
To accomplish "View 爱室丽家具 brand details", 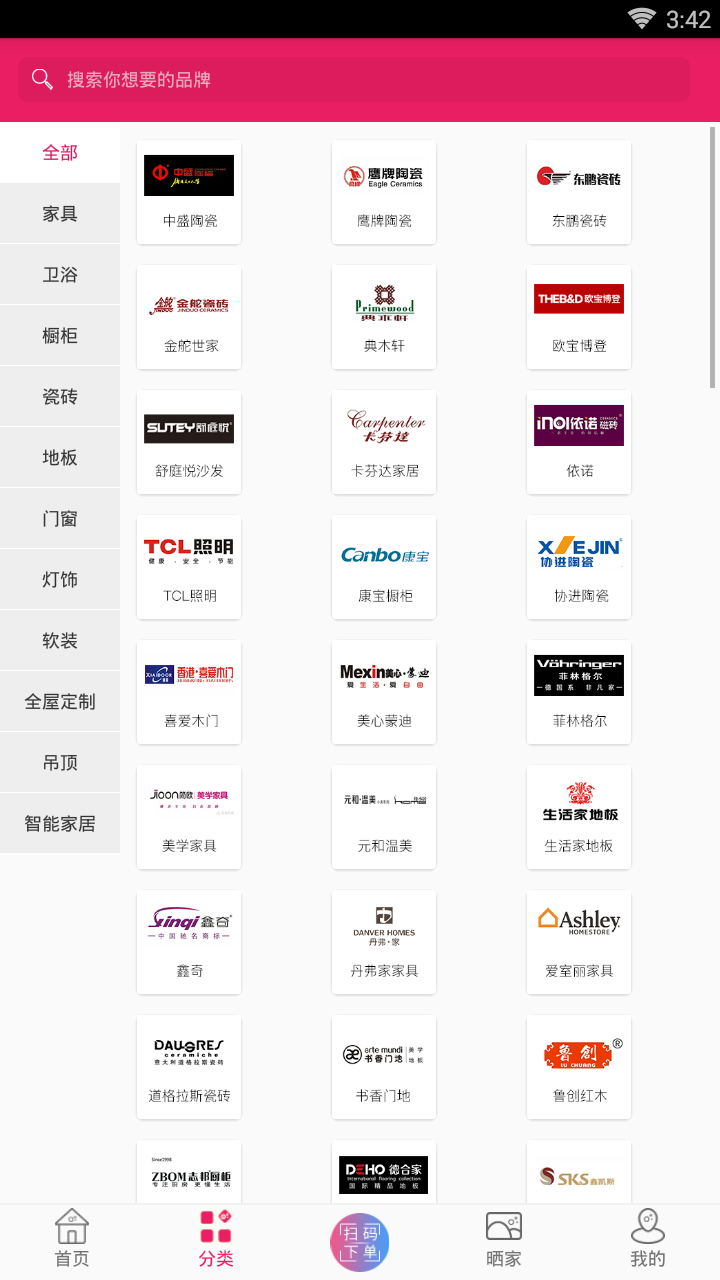I will coord(579,942).
